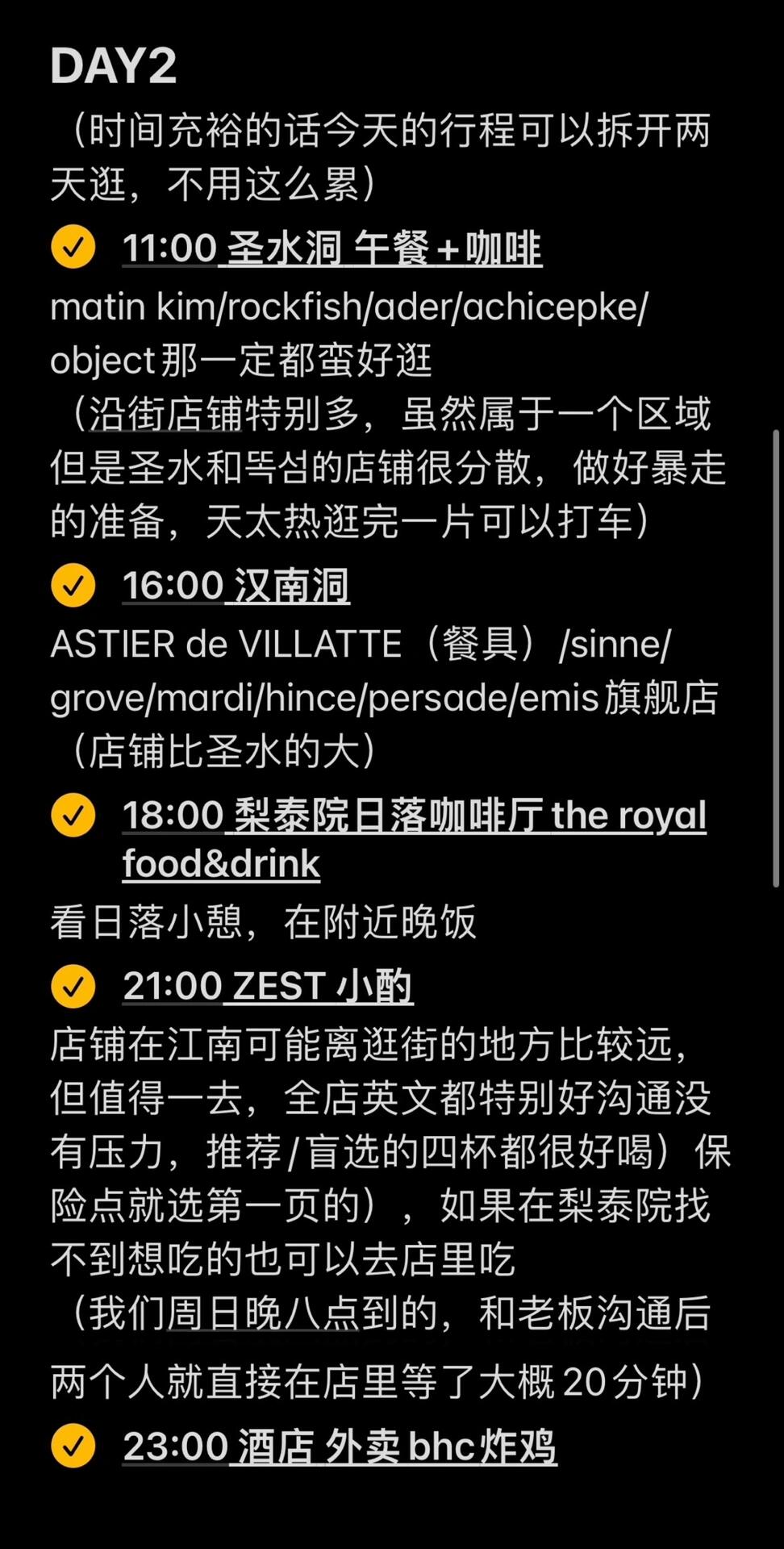Uncheck the 23:00 酒店 外卖 bhc炸鸡 item
The width and height of the screenshot is (784, 1549).
point(73,1446)
